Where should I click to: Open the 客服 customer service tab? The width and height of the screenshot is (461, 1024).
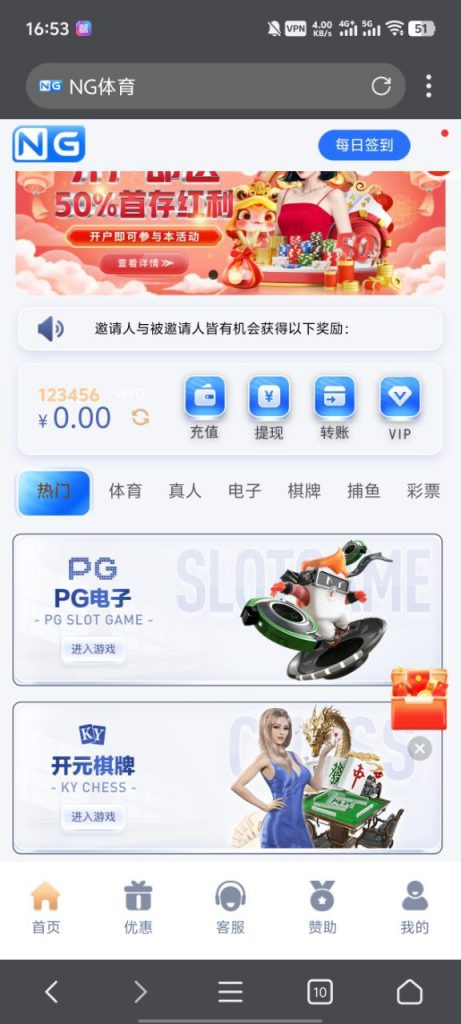pos(230,907)
